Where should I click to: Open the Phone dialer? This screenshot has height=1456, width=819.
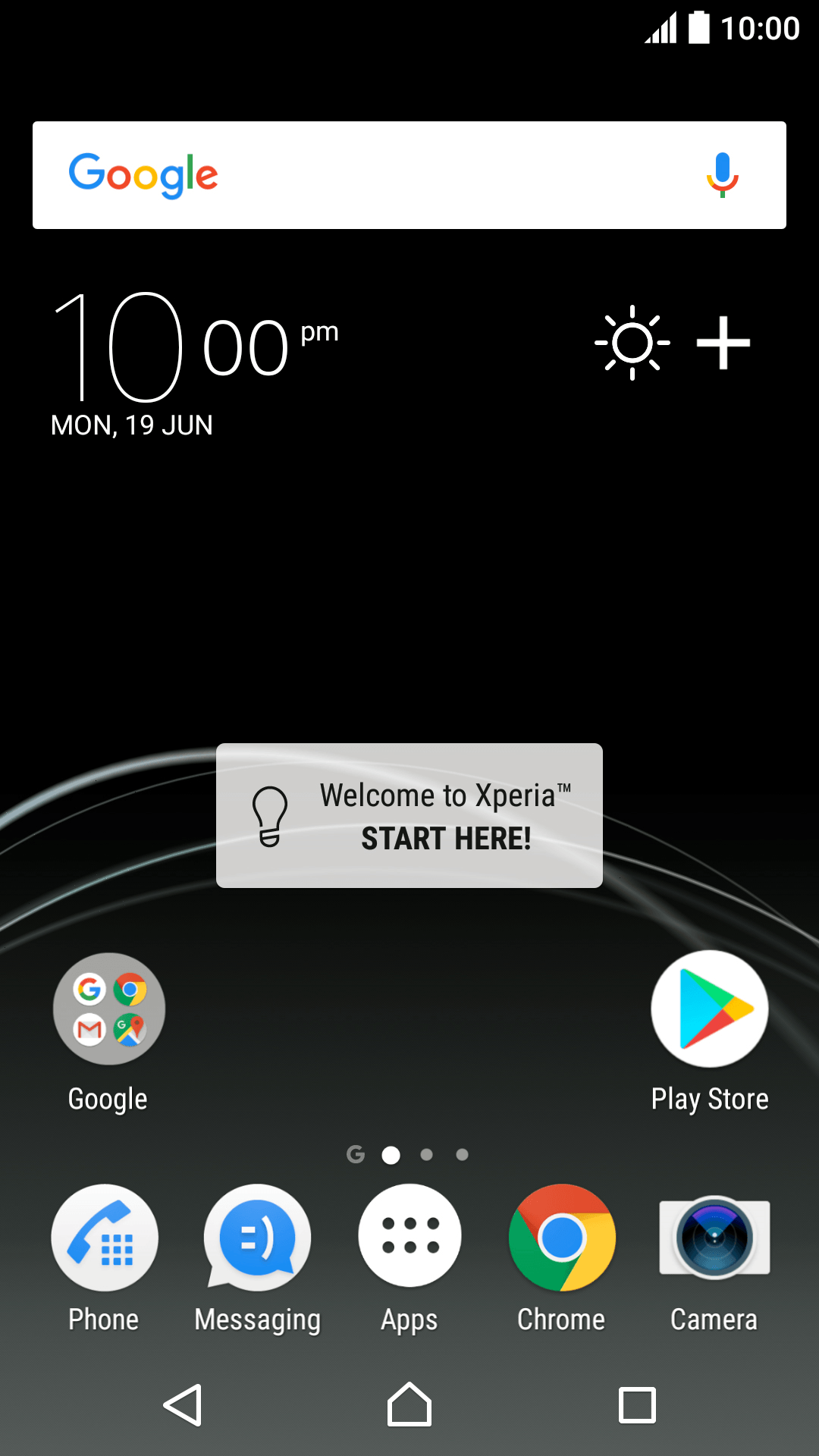coord(105,1238)
